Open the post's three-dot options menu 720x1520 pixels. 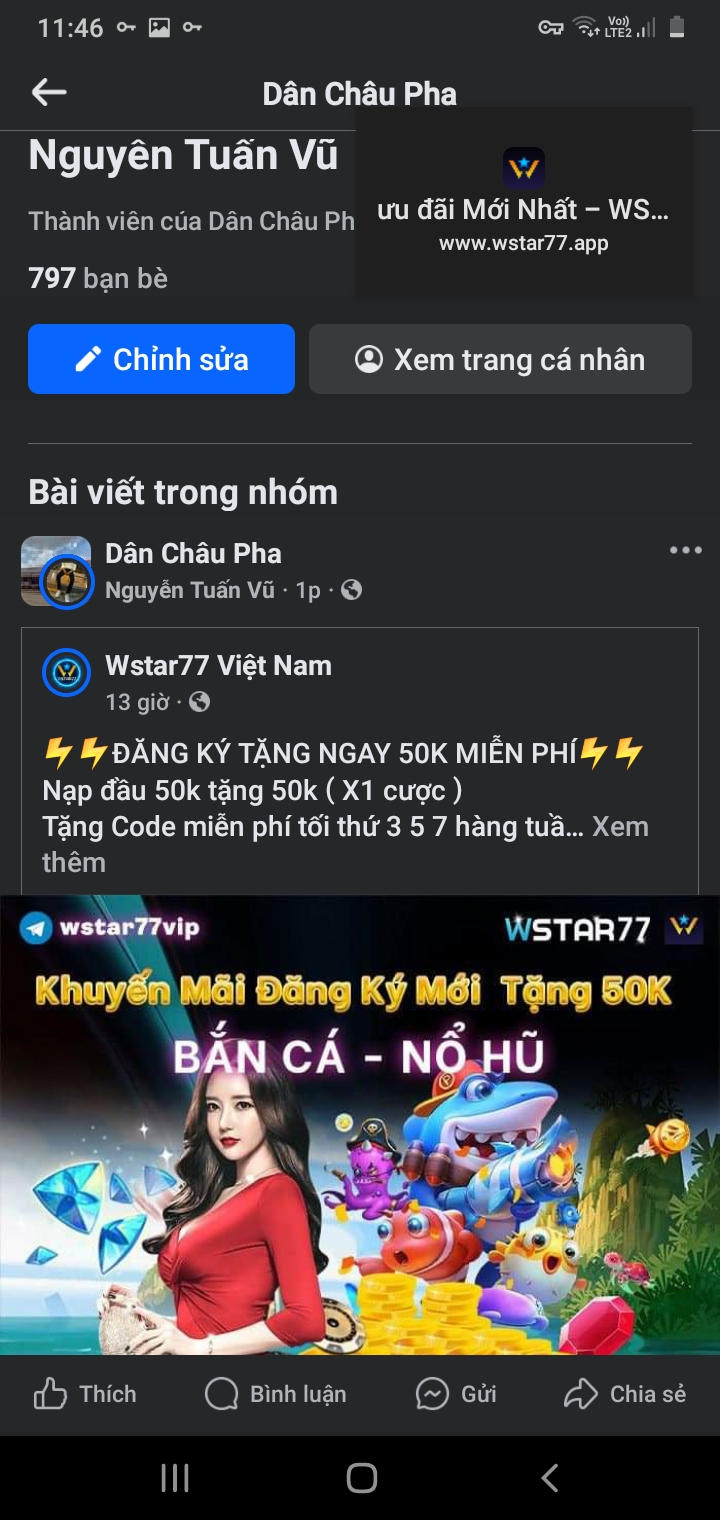(686, 550)
